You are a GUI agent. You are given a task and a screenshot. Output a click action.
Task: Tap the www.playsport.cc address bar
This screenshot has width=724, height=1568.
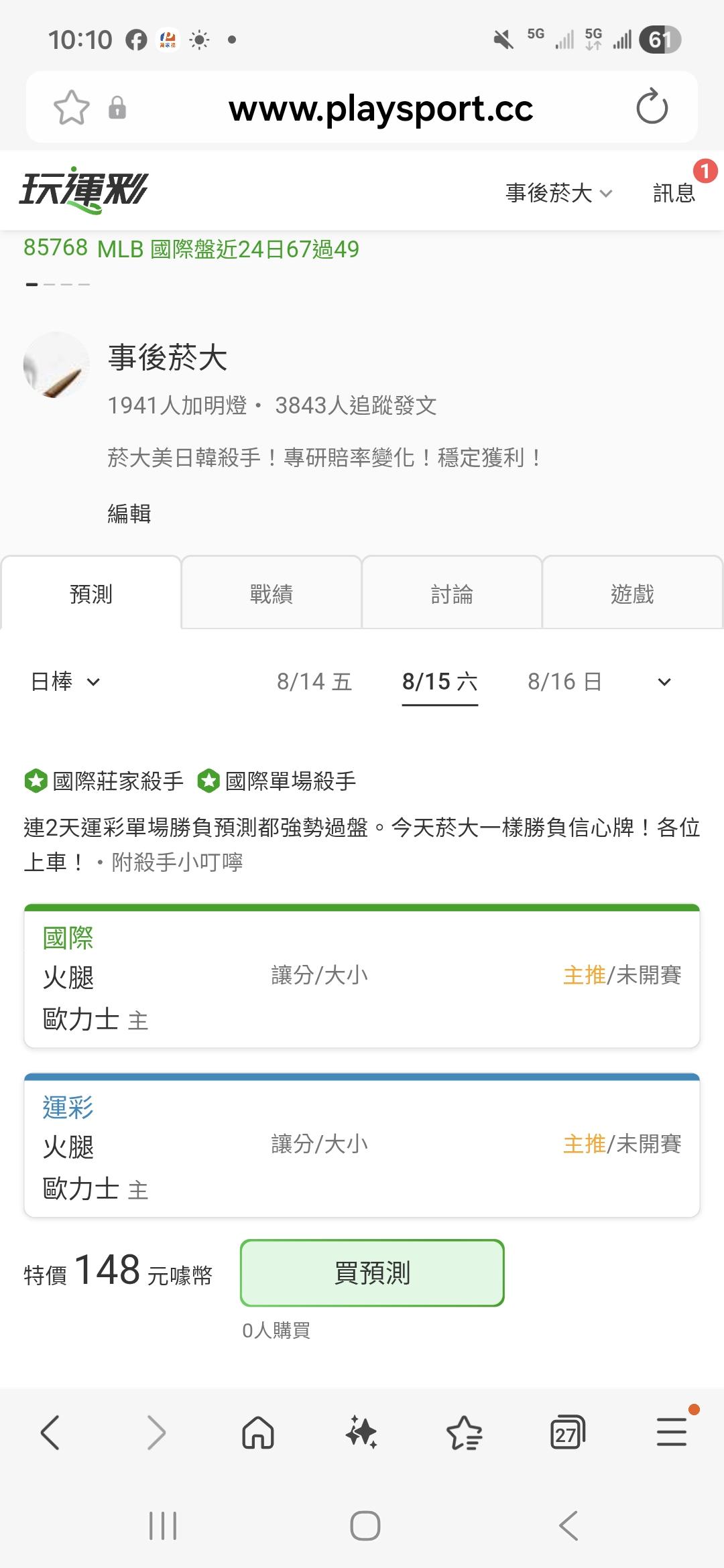pos(381,108)
